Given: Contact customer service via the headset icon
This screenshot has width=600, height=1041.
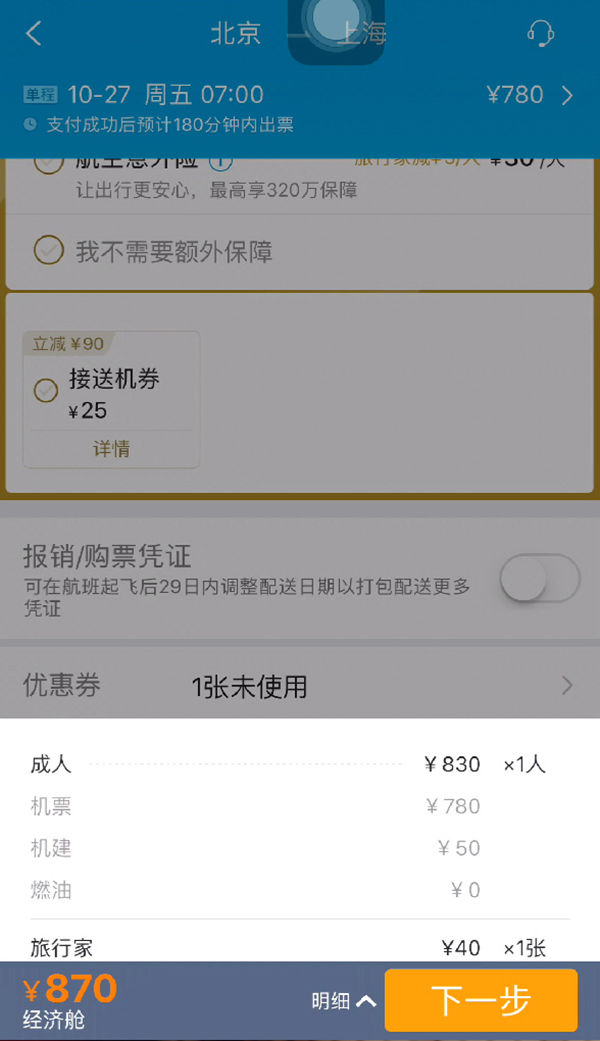Looking at the screenshot, I should coord(540,33).
